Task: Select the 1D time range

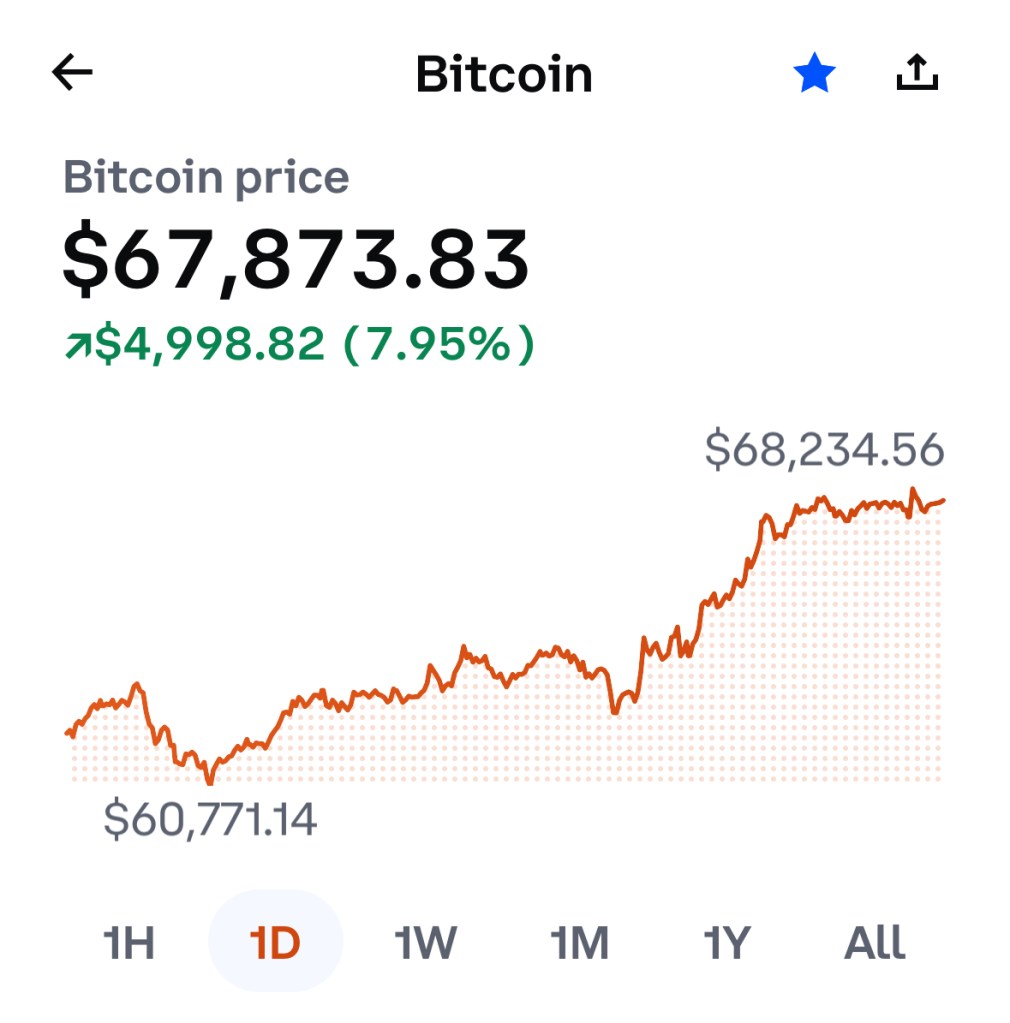Action: [275, 942]
